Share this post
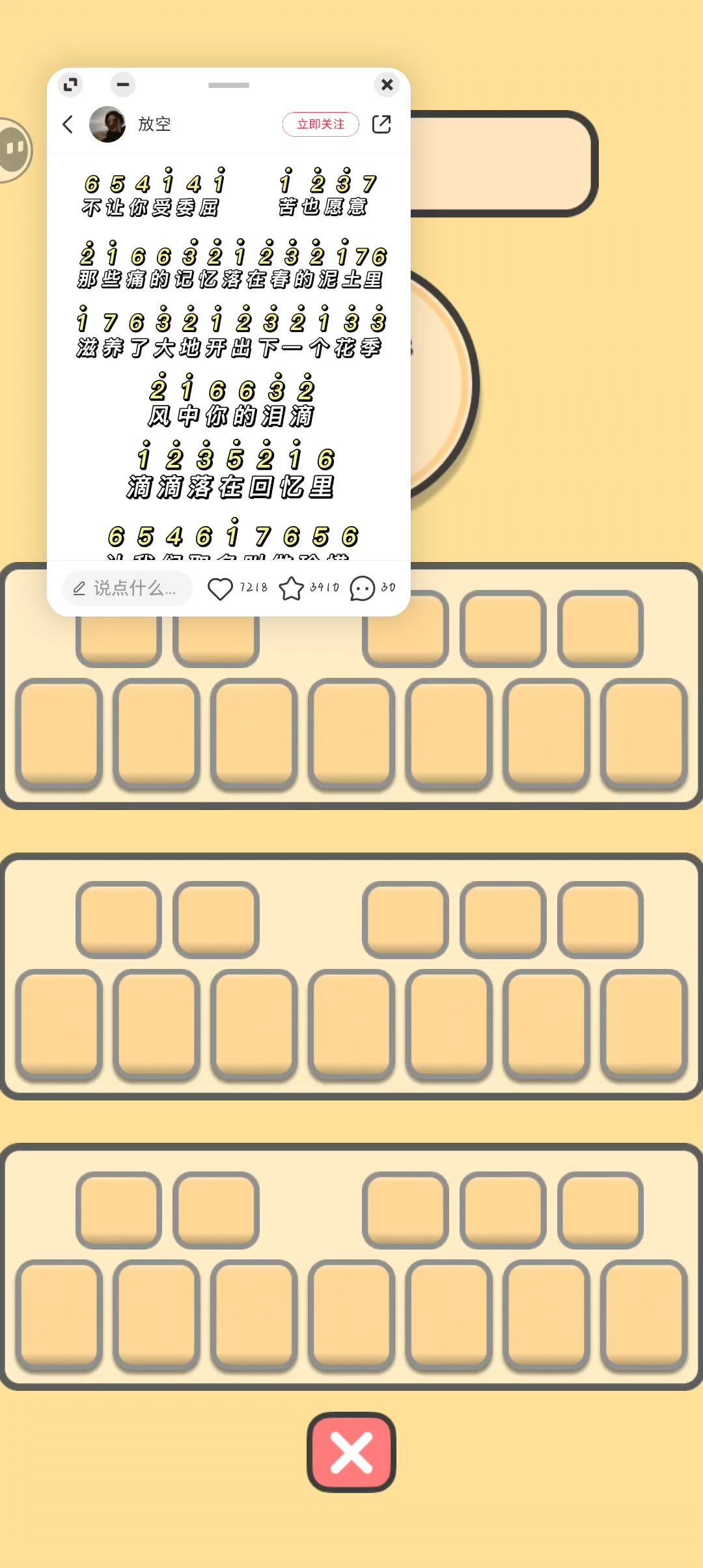The width and height of the screenshot is (703, 1568). coord(381,124)
